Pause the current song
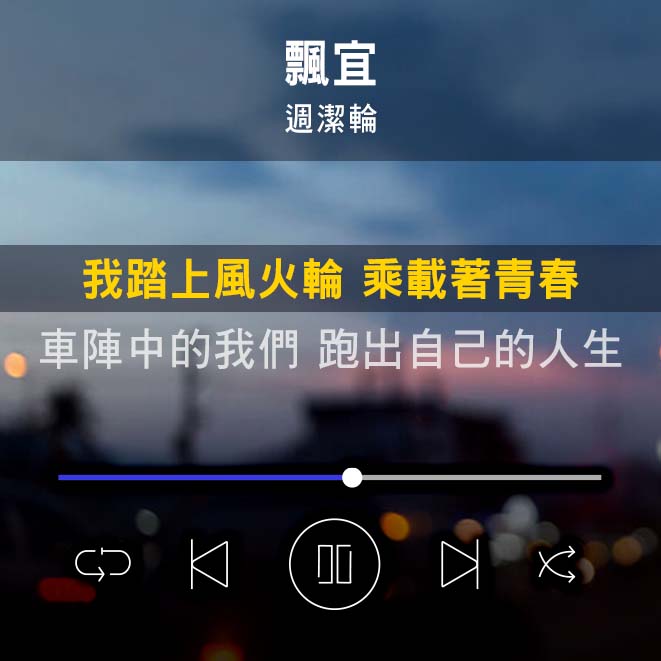 click(x=334, y=565)
